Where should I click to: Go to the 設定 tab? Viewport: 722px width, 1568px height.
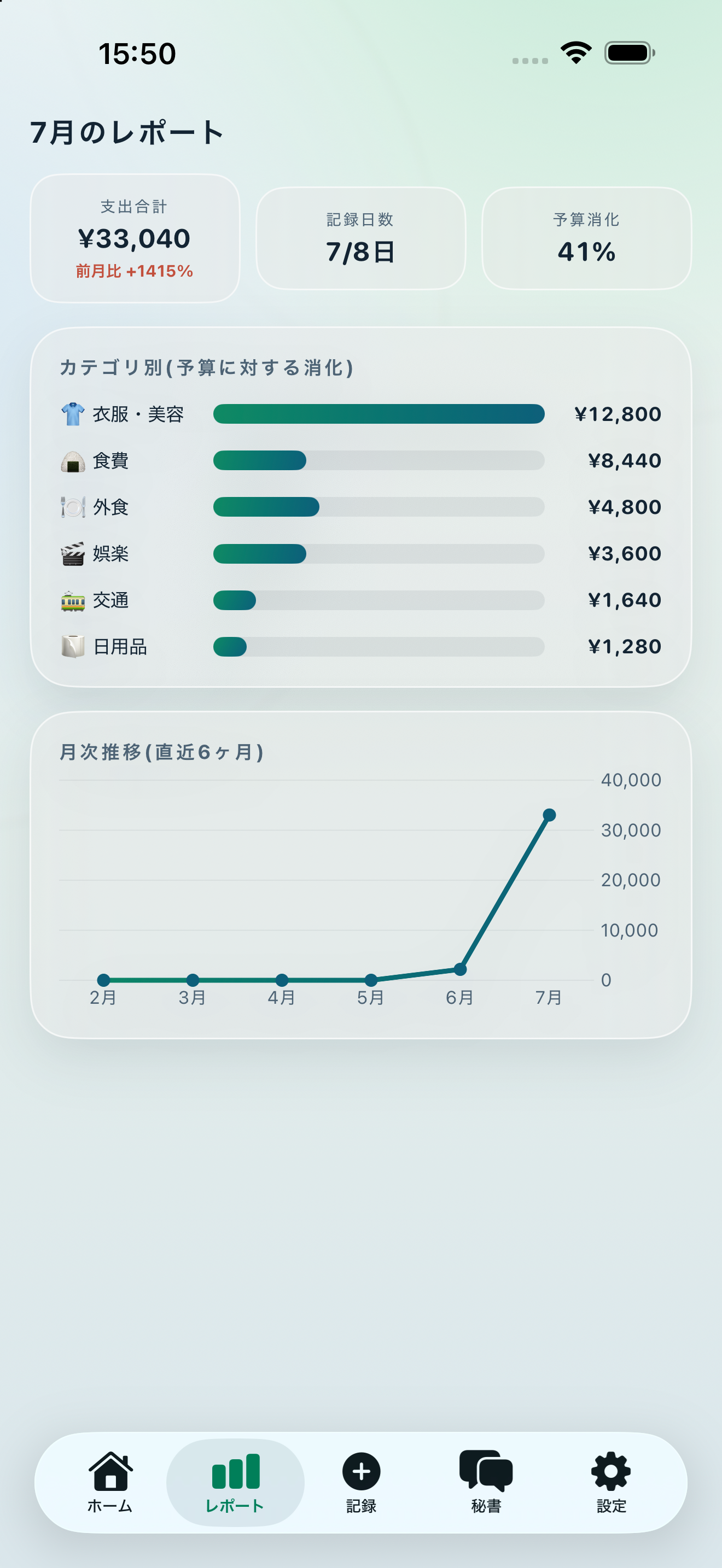[611, 1482]
